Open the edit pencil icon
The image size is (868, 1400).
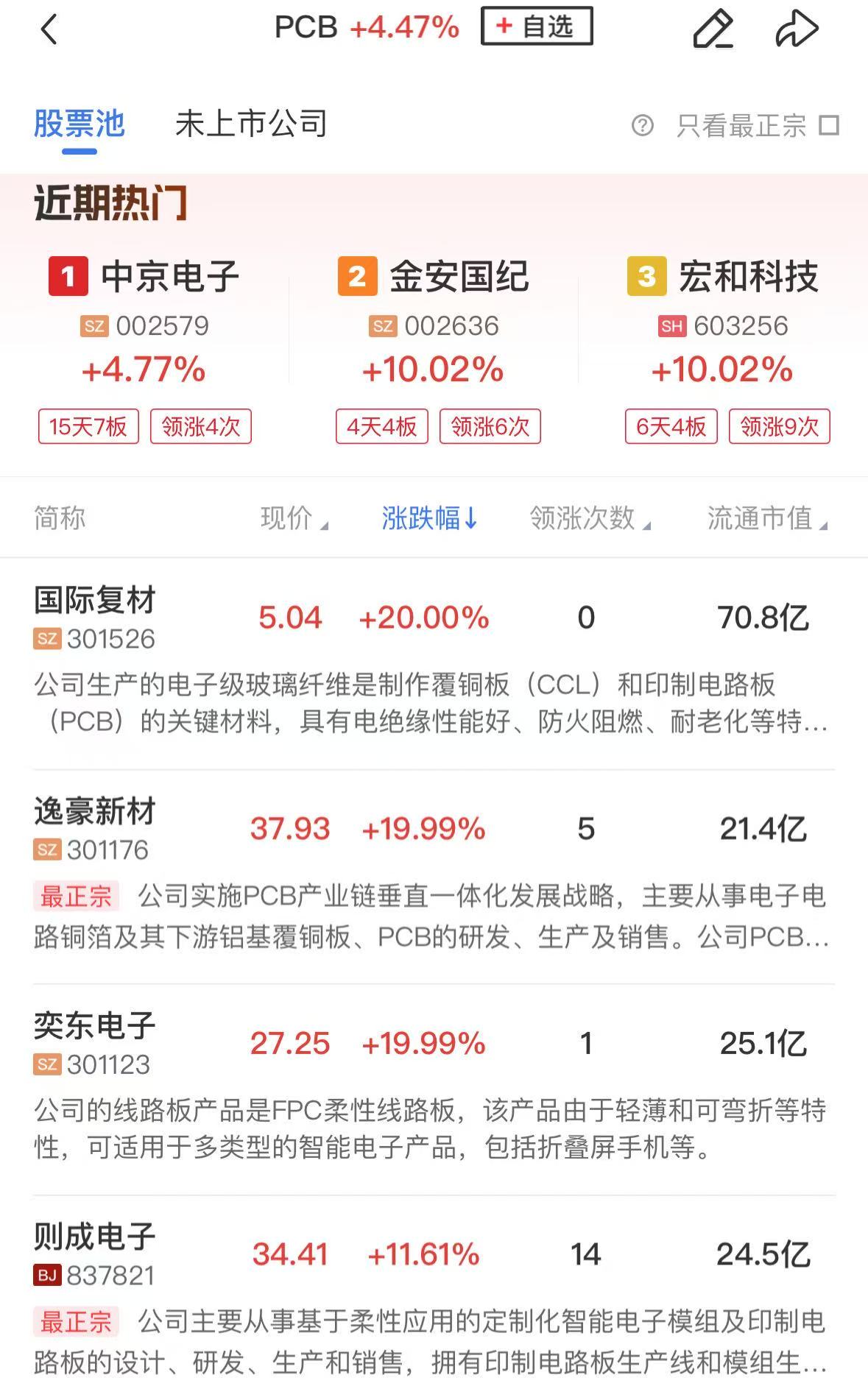[x=713, y=29]
